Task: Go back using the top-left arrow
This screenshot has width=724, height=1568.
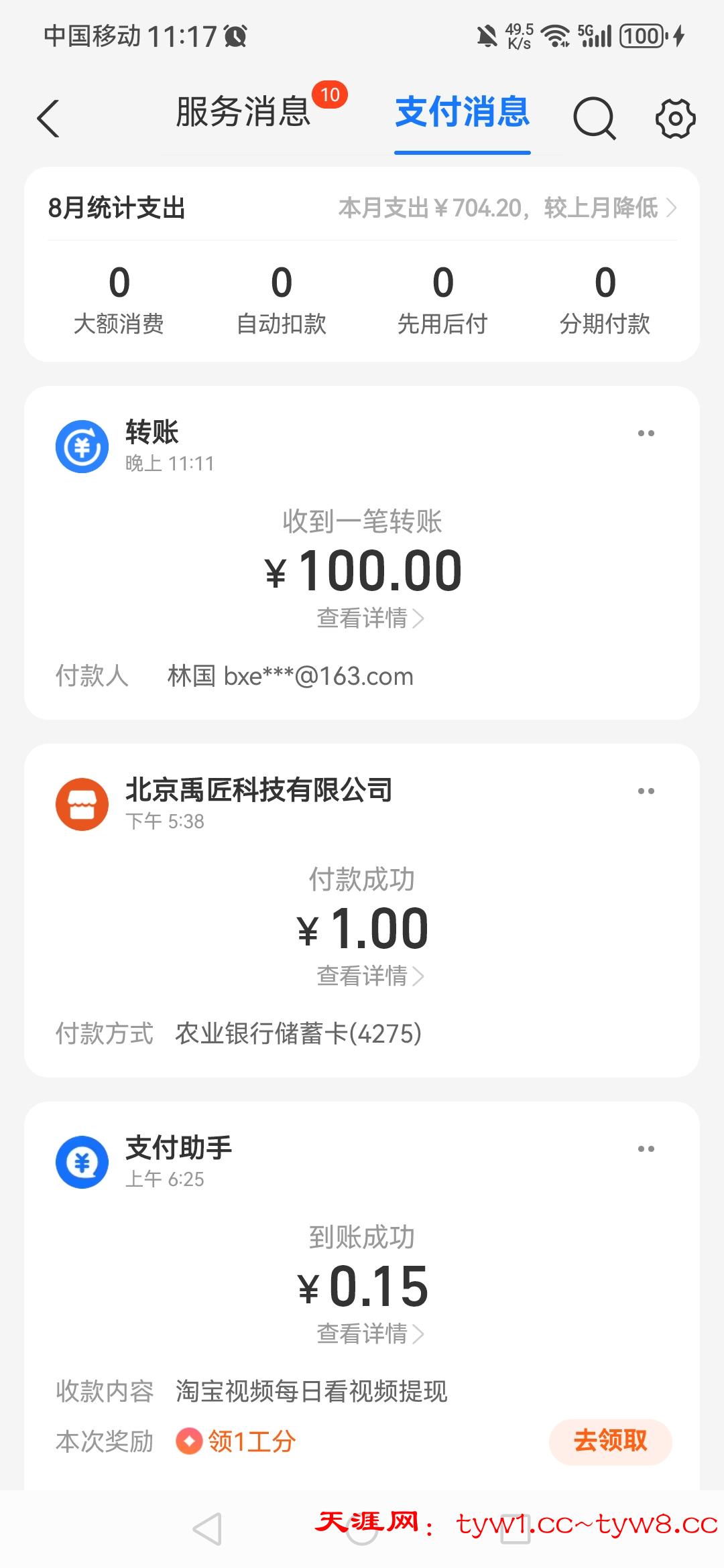Action: [47, 119]
